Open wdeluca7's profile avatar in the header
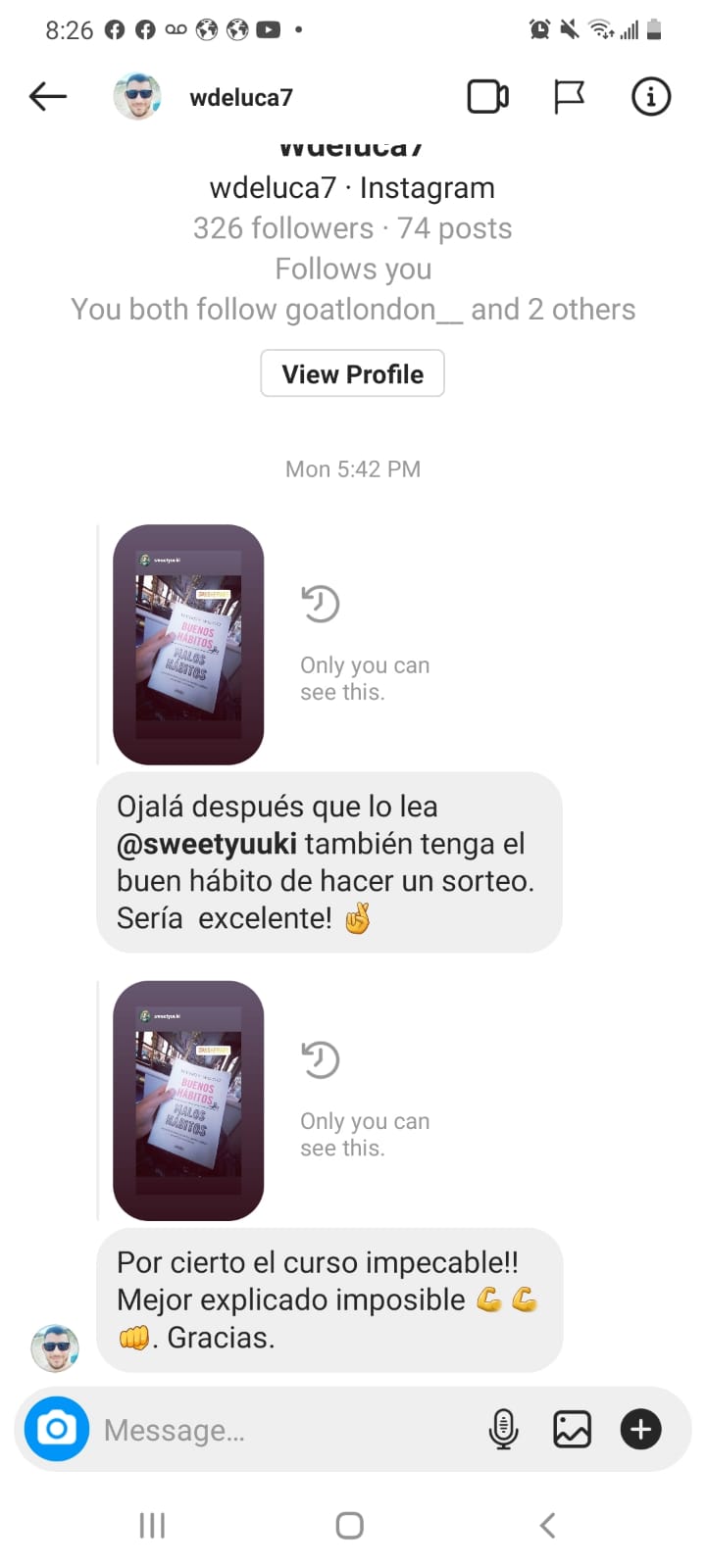Viewport: 706px width, 1568px height. click(x=137, y=96)
